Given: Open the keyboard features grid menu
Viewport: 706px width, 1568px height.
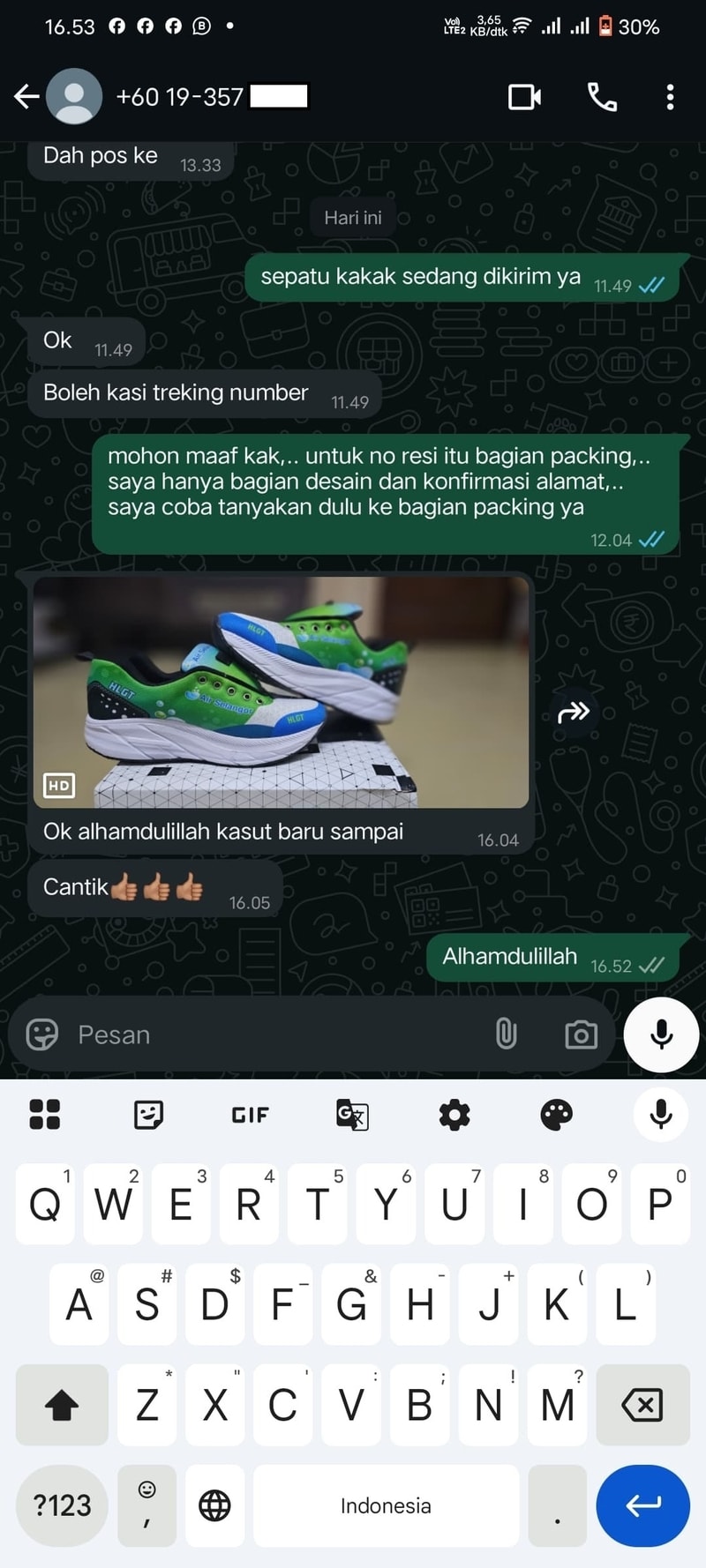Looking at the screenshot, I should point(45,1115).
